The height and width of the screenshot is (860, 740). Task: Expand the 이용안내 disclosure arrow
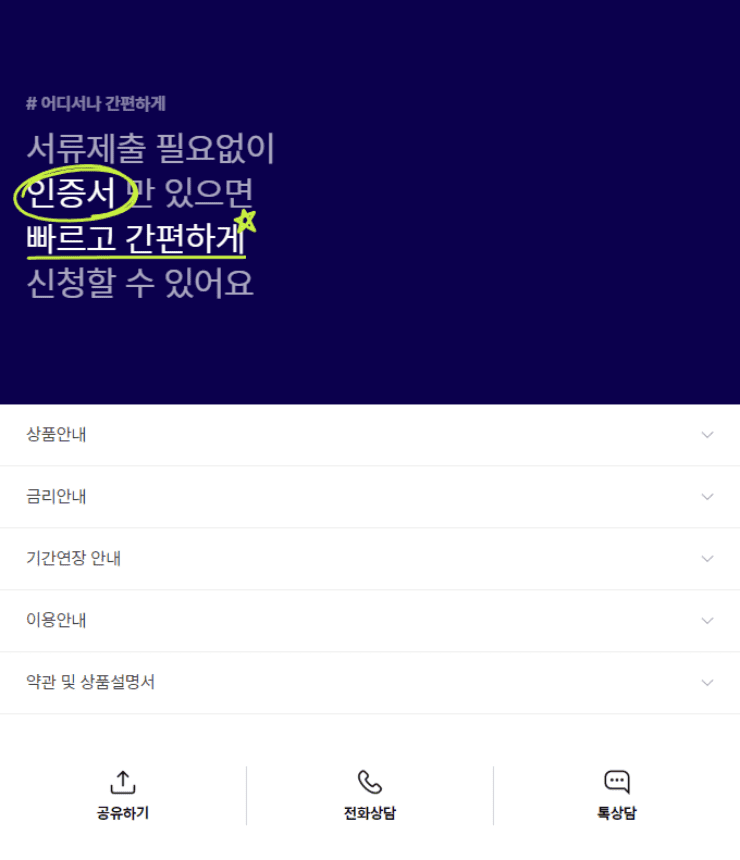(707, 620)
